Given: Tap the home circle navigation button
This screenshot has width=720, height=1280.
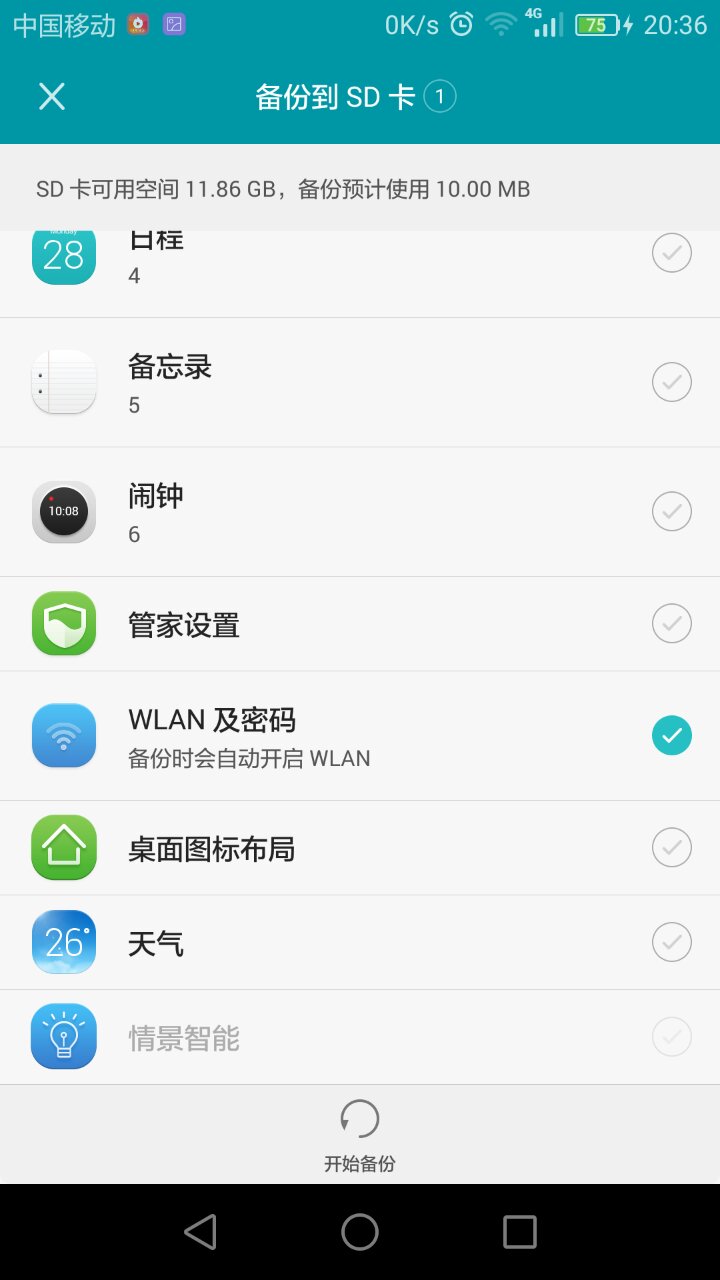Looking at the screenshot, I should click(x=360, y=1232).
